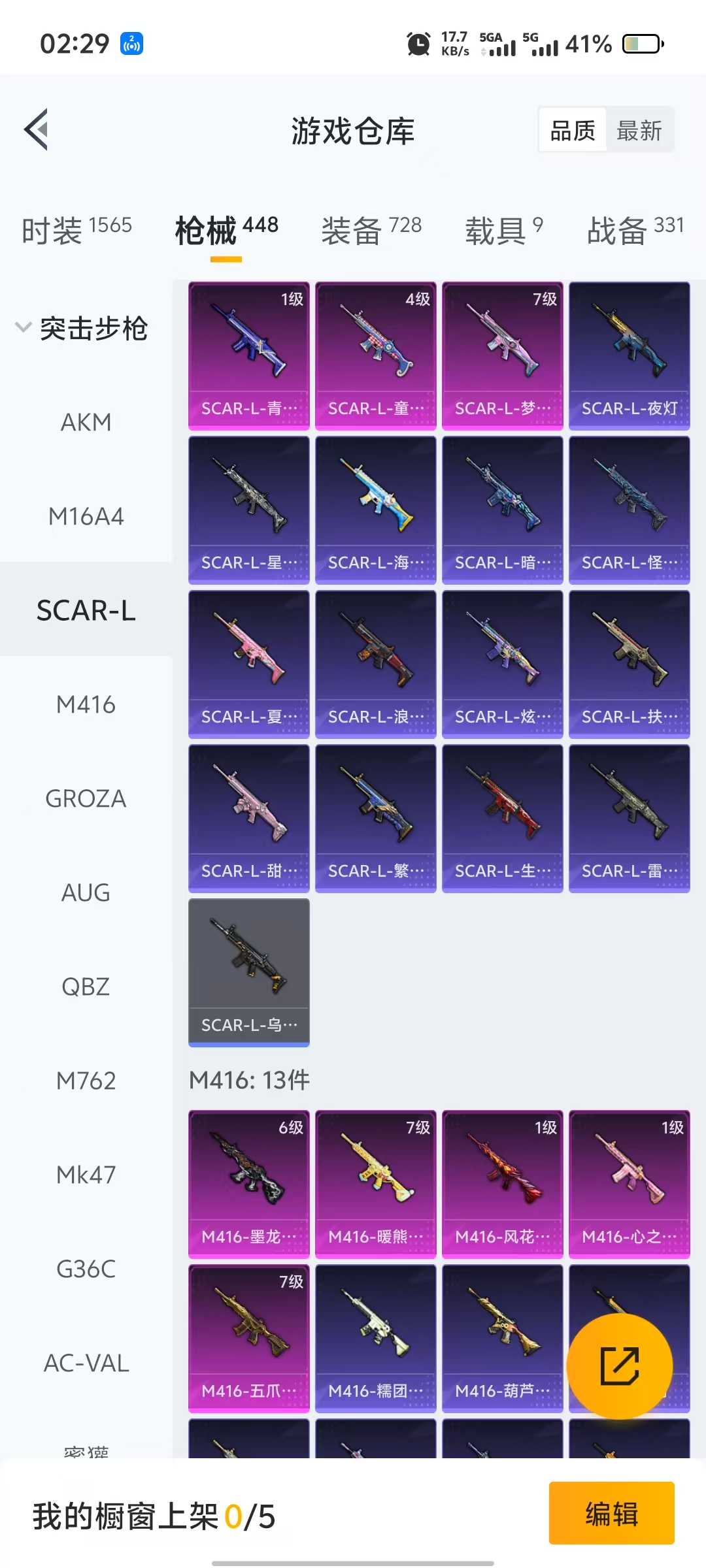Select AUG in the side list
The width and height of the screenshot is (706, 1568).
[x=86, y=893]
